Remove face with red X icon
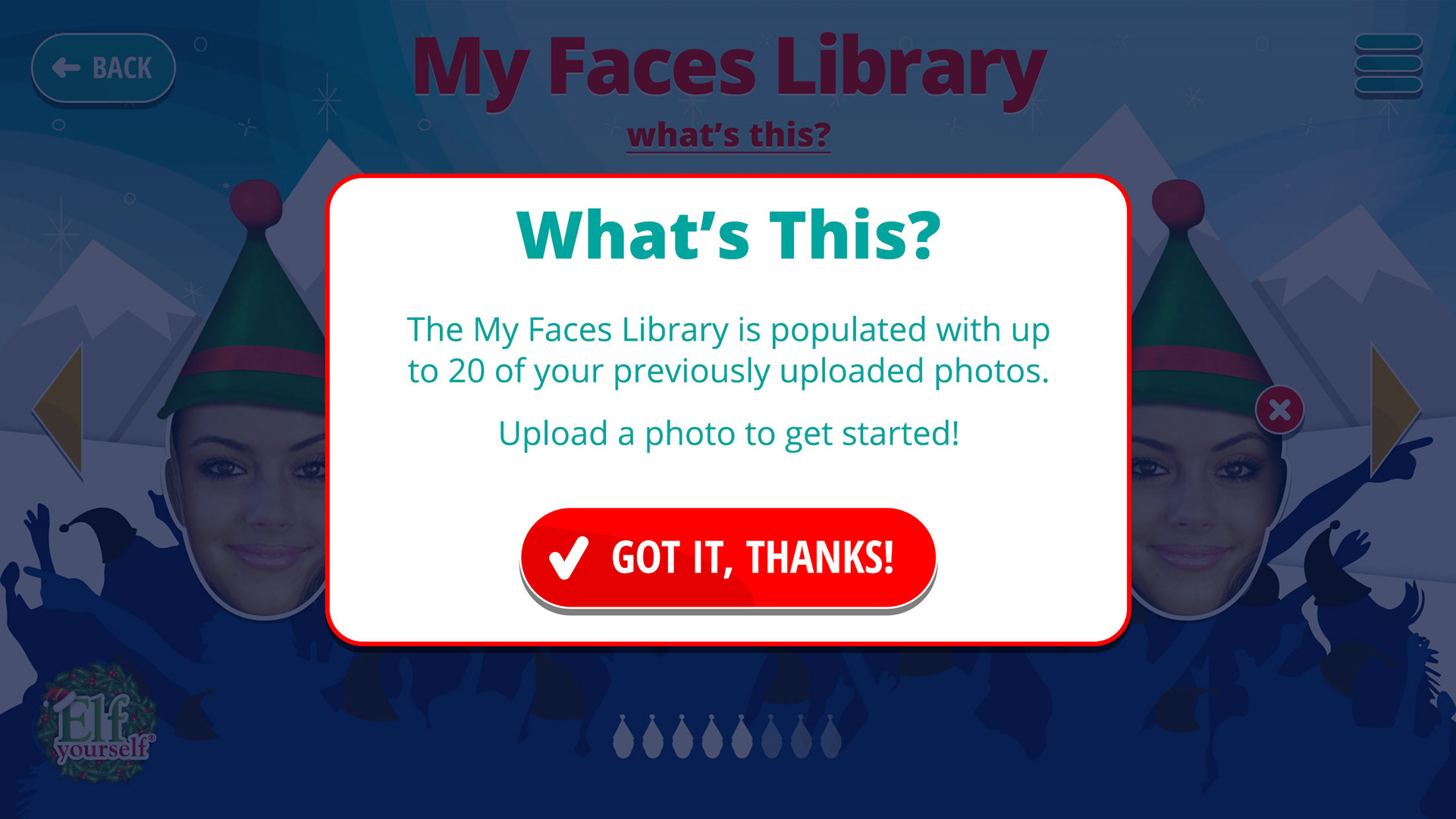1456x819 pixels. point(1280,410)
